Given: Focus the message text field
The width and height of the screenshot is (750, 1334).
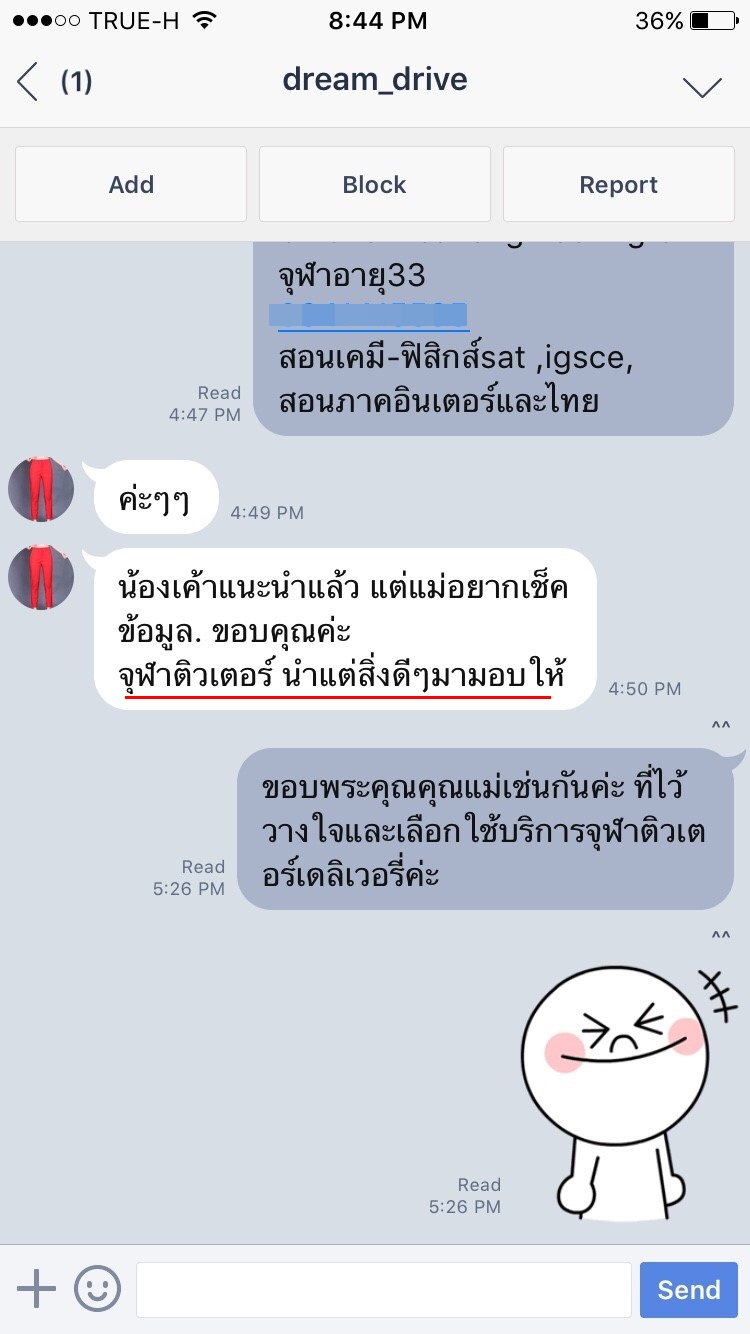Looking at the screenshot, I should click(x=384, y=1289).
